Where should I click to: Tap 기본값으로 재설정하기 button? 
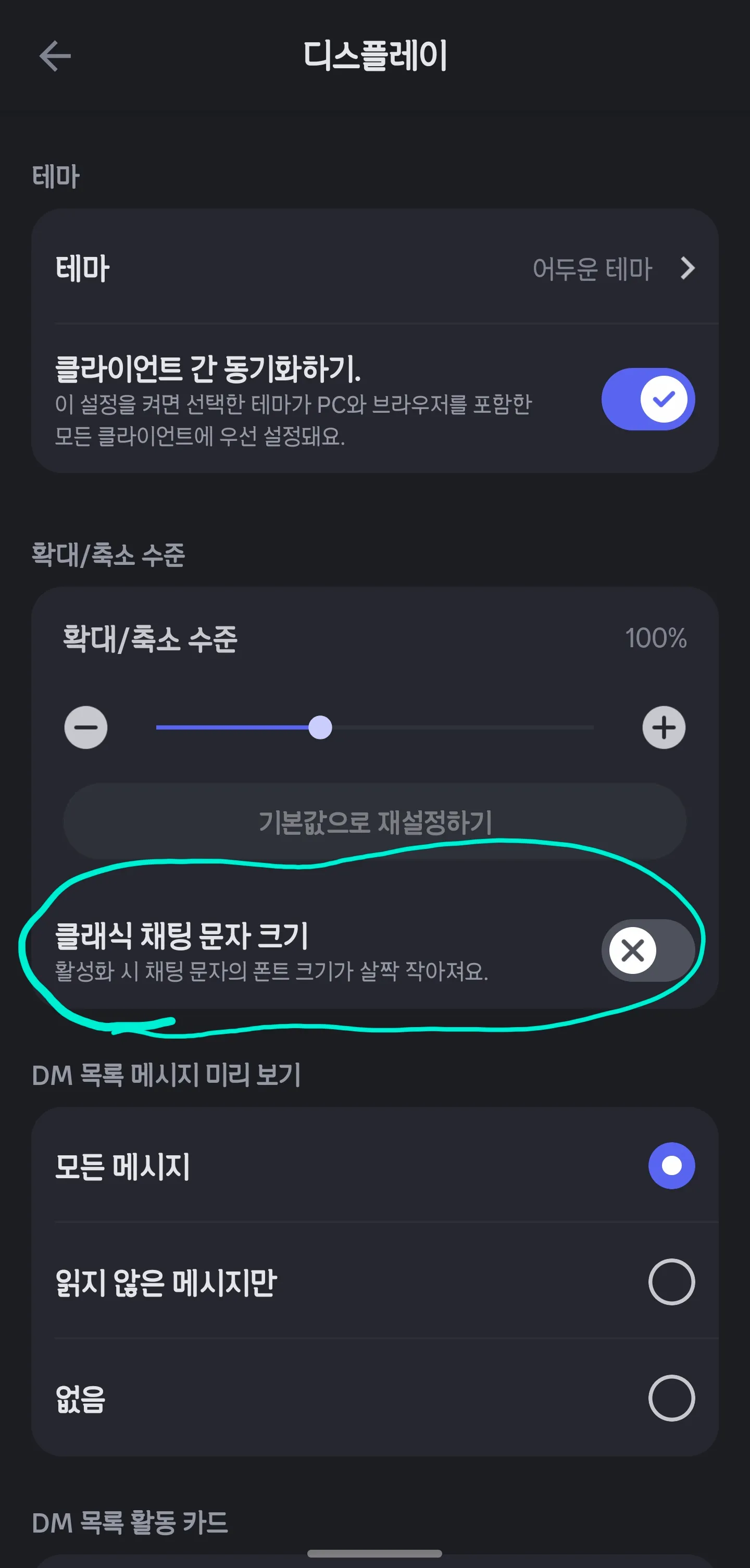point(374,822)
